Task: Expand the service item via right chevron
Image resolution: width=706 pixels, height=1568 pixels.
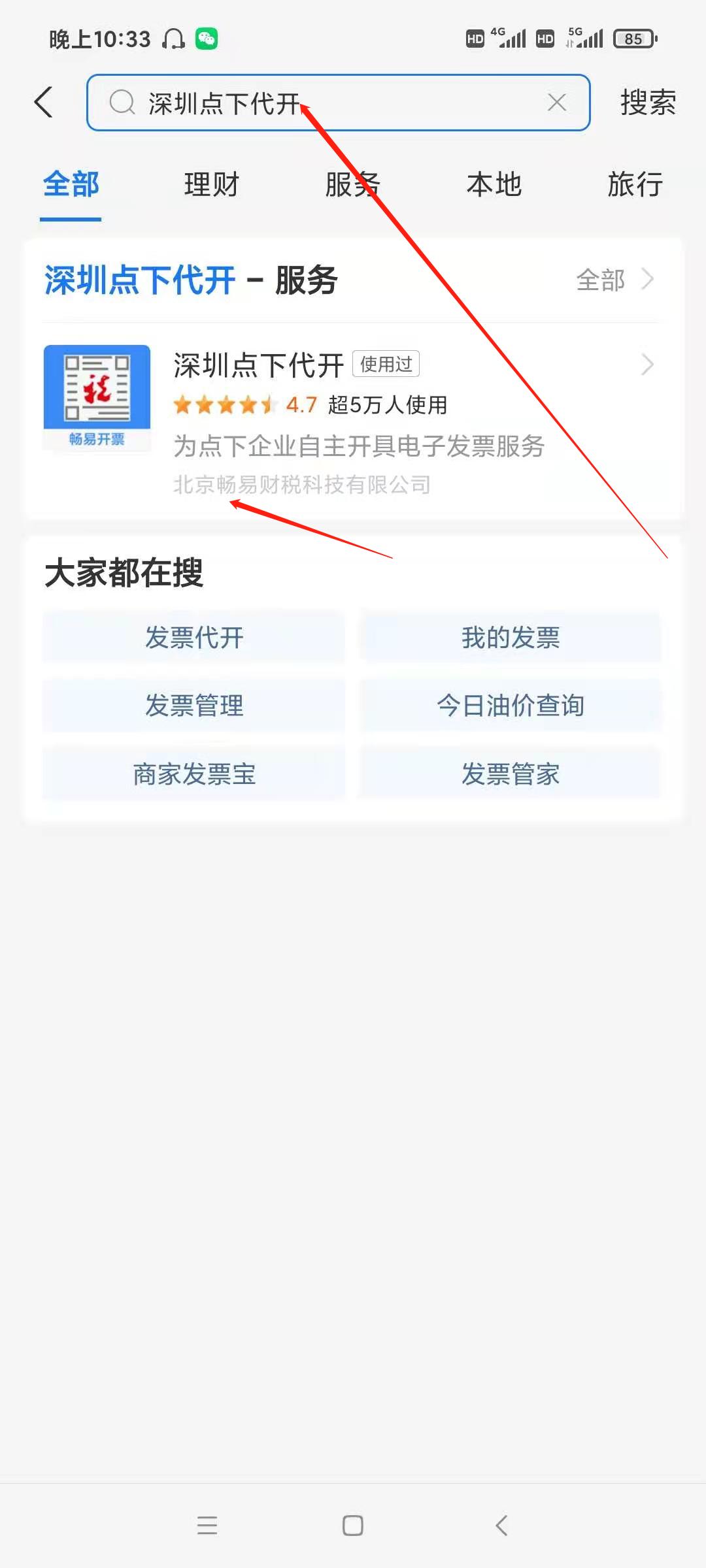Action: (x=647, y=365)
